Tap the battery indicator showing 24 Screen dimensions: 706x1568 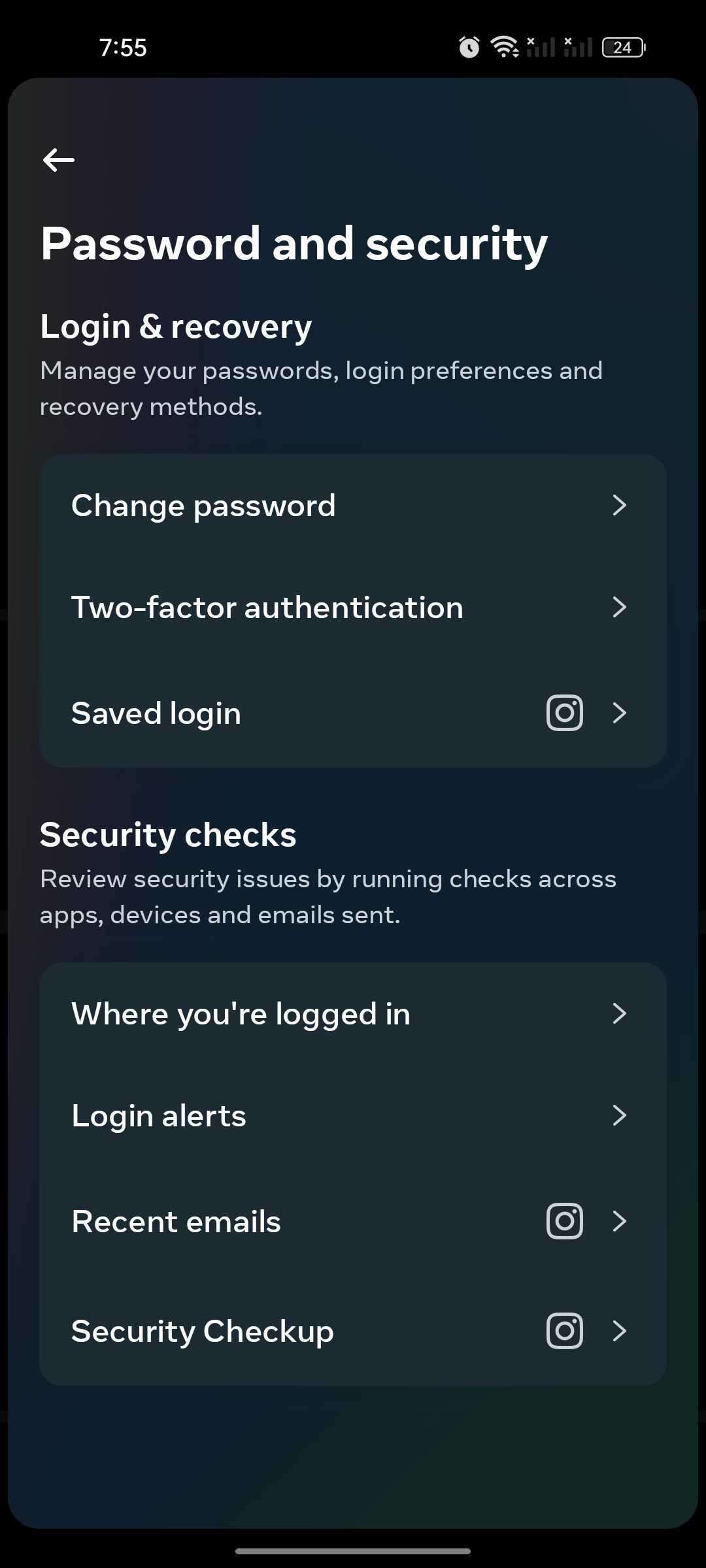(x=621, y=46)
